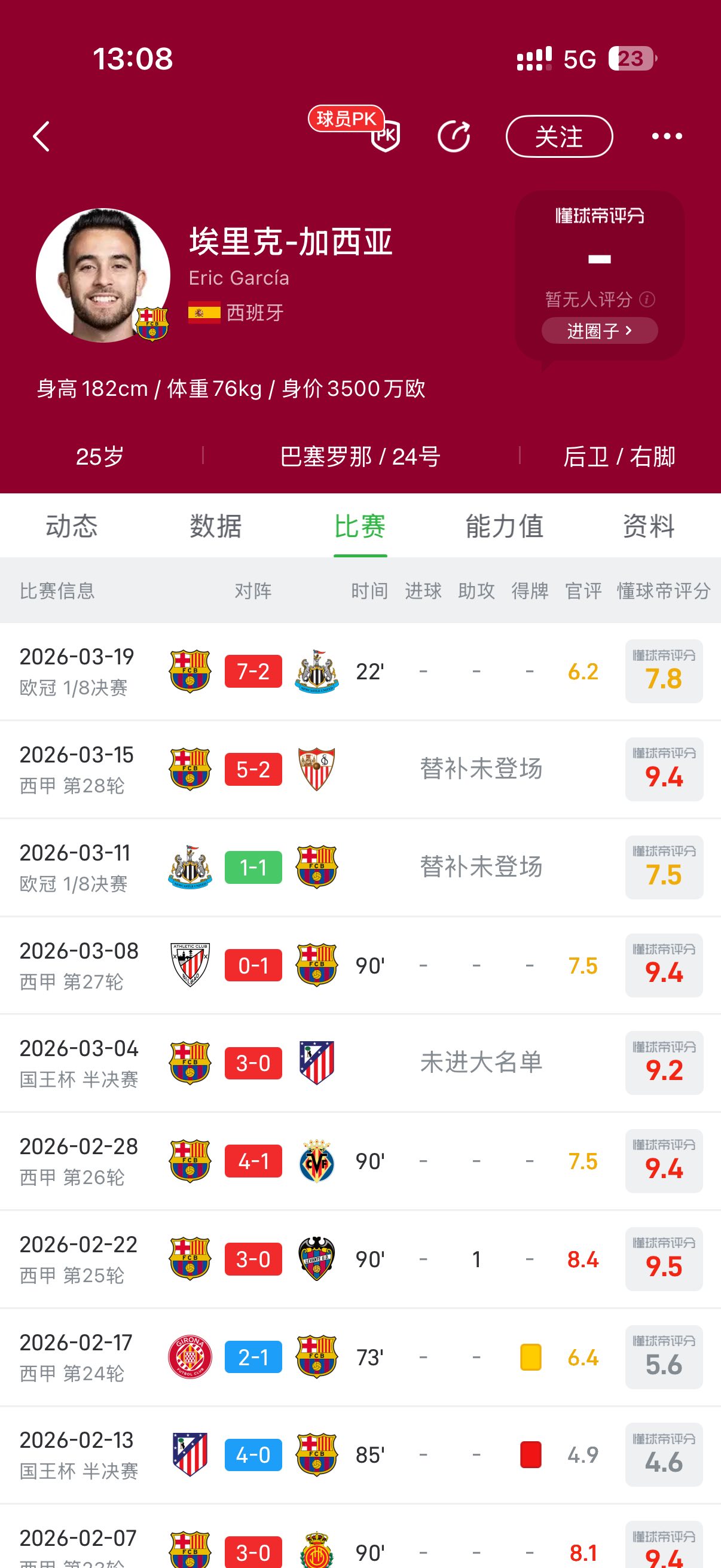This screenshot has width=721, height=1568.
Task: Enter the 进圈子 fan circle
Action: (x=599, y=331)
